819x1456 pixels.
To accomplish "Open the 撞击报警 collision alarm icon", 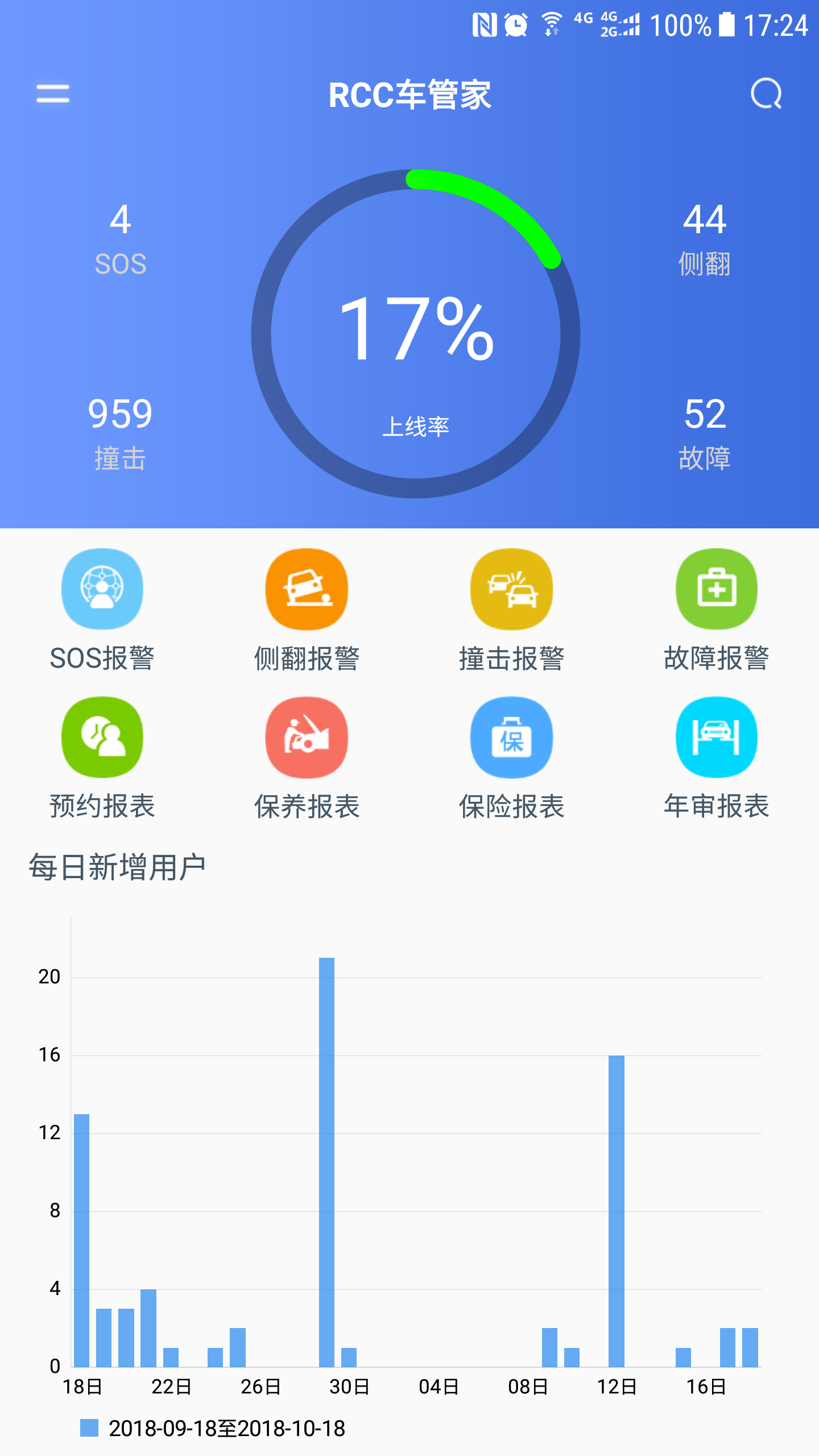I will tap(511, 589).
